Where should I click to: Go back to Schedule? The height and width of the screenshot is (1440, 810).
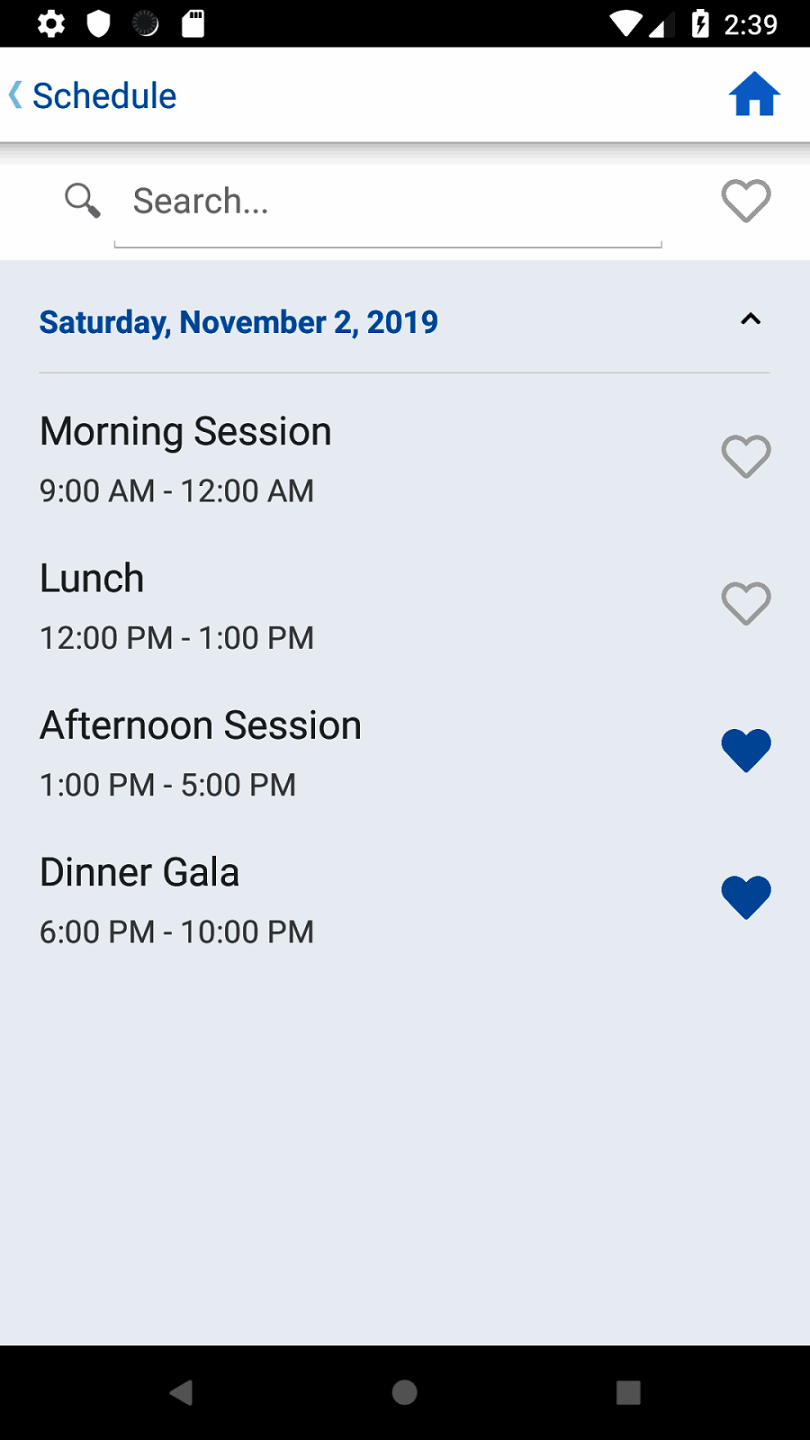[x=92, y=96]
